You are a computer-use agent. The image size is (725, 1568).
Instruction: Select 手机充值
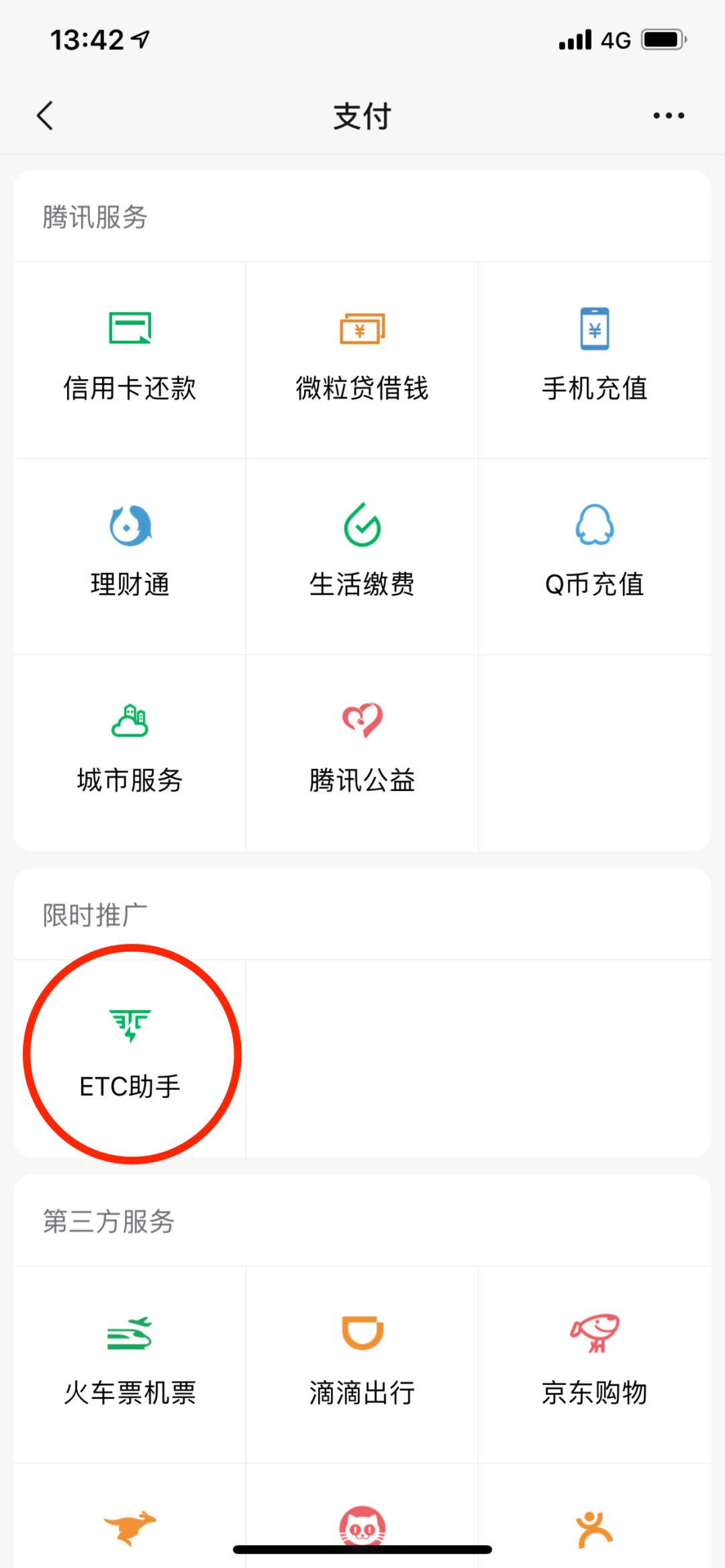(595, 360)
